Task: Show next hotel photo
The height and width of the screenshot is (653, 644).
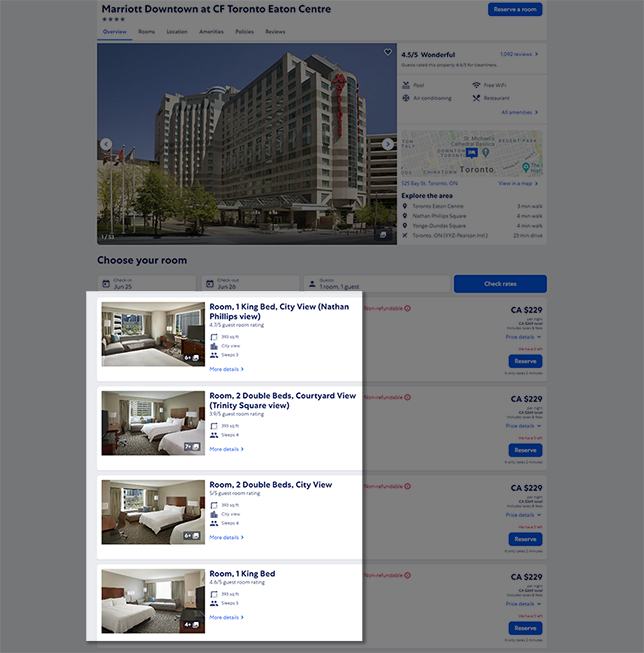Action: 388,144
